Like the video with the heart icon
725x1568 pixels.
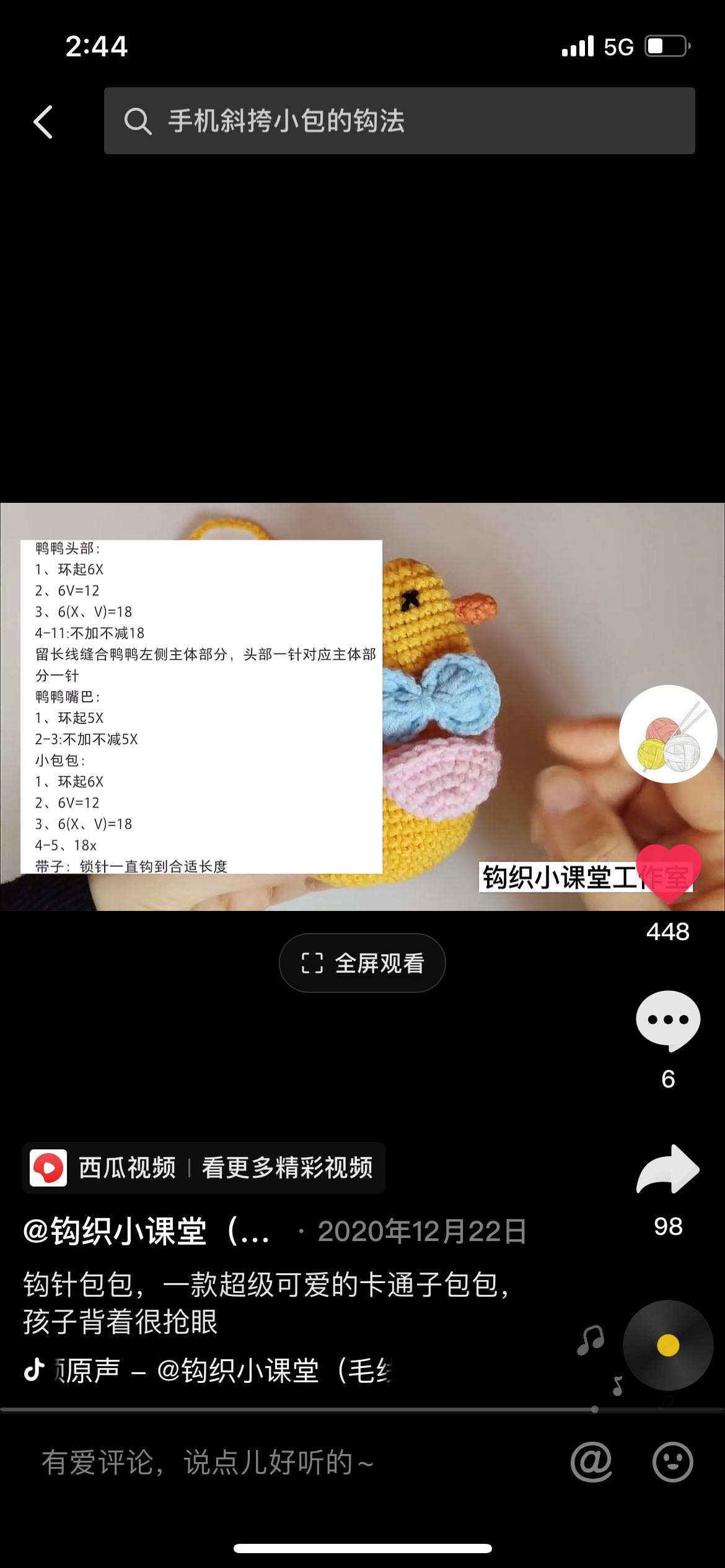click(668, 874)
